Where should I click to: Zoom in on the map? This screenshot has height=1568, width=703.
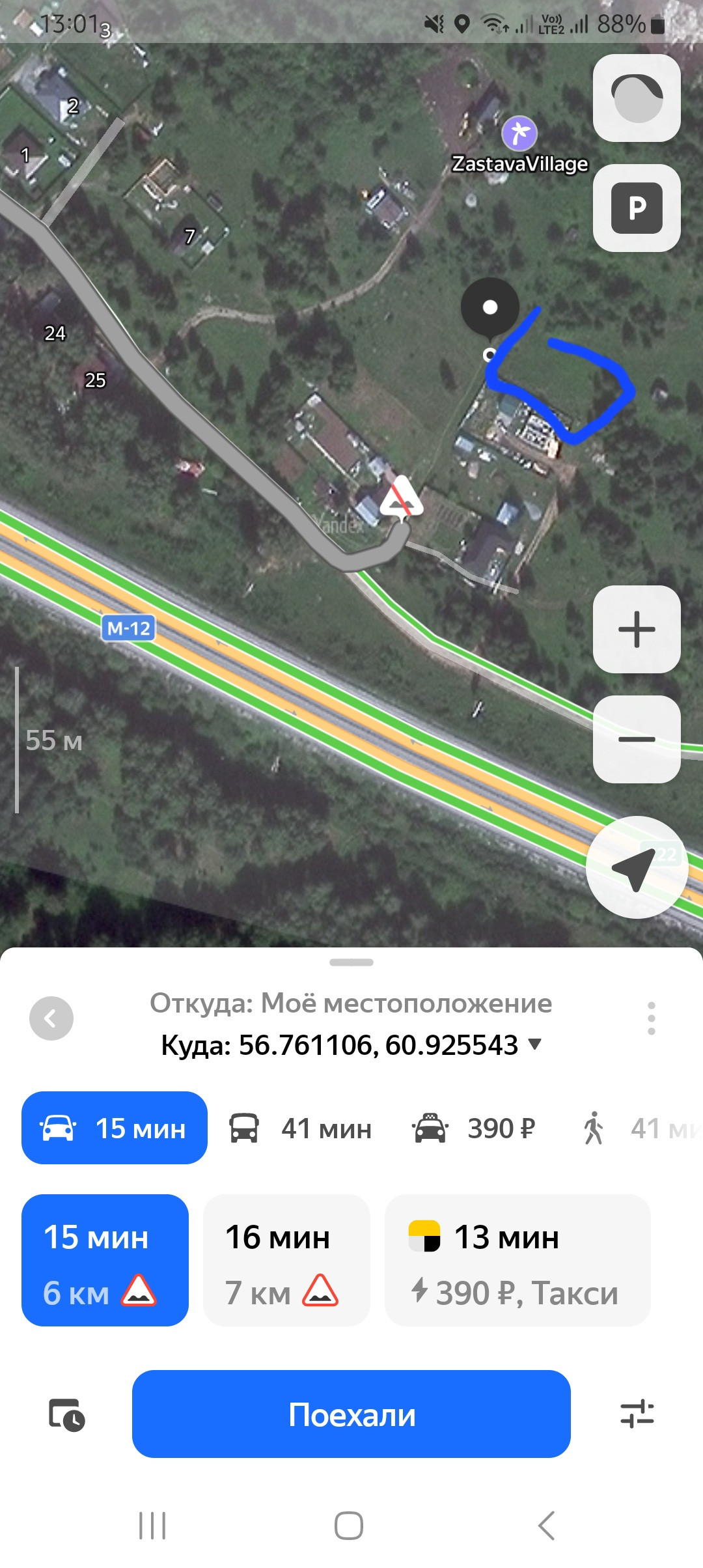coord(637,629)
